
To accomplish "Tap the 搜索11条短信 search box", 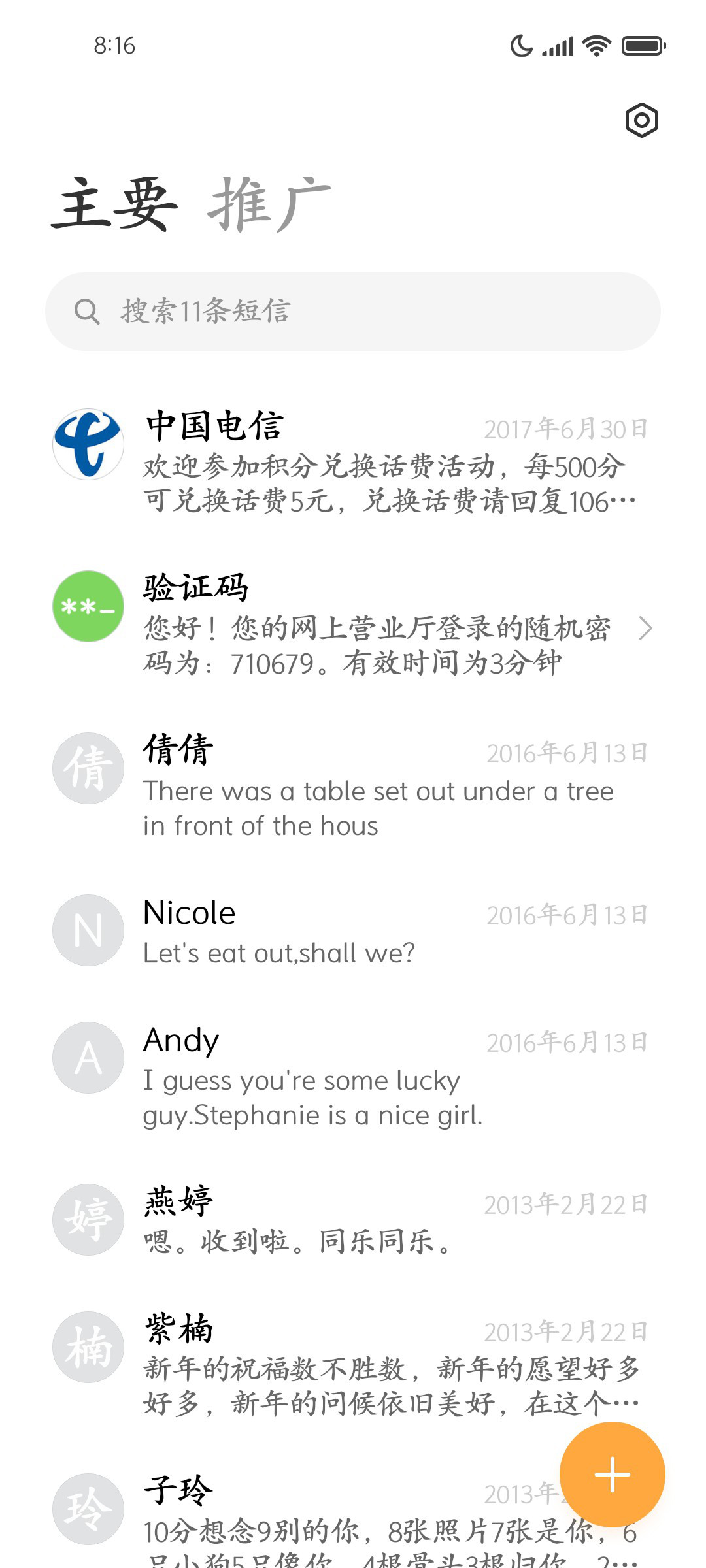I will pyautogui.click(x=353, y=312).
